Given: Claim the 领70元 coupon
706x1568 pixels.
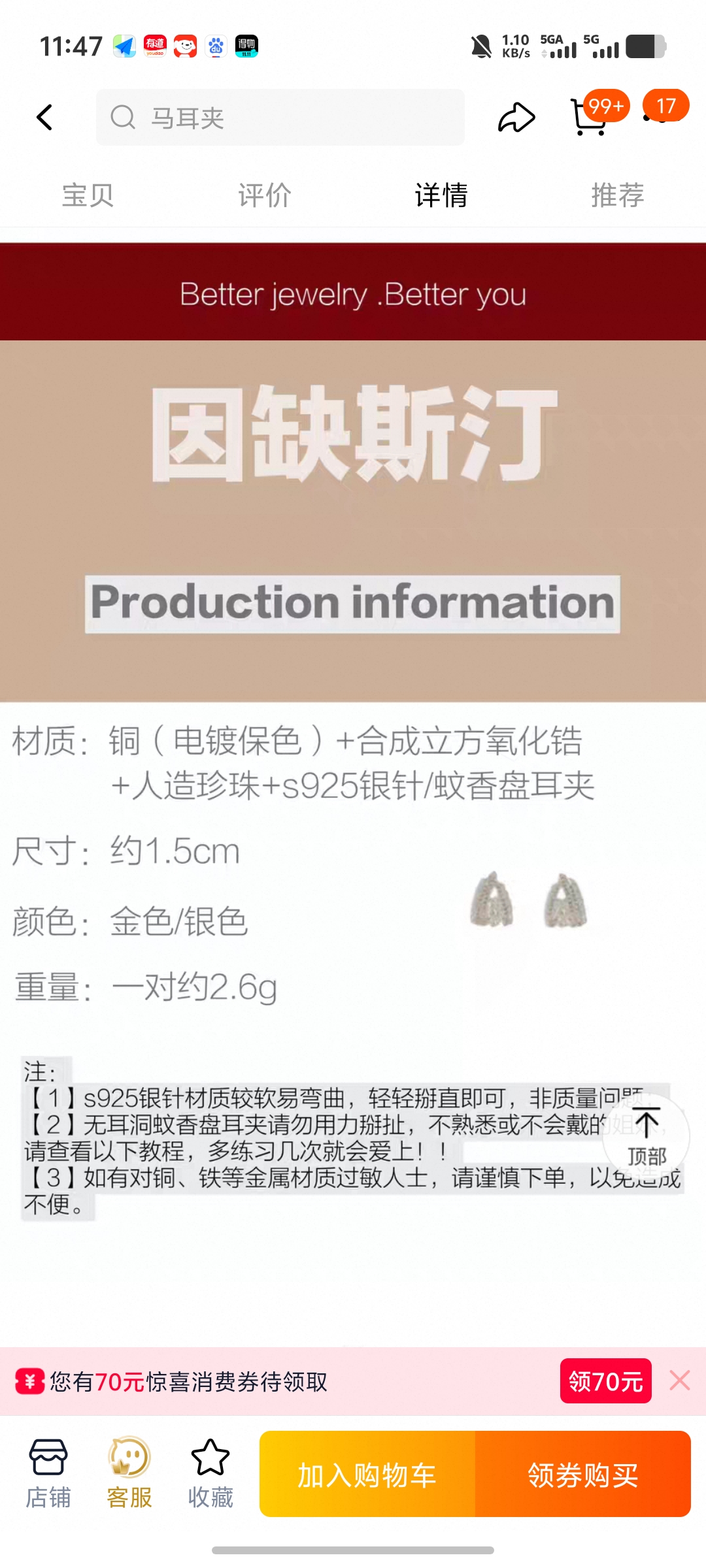Looking at the screenshot, I should [605, 1381].
